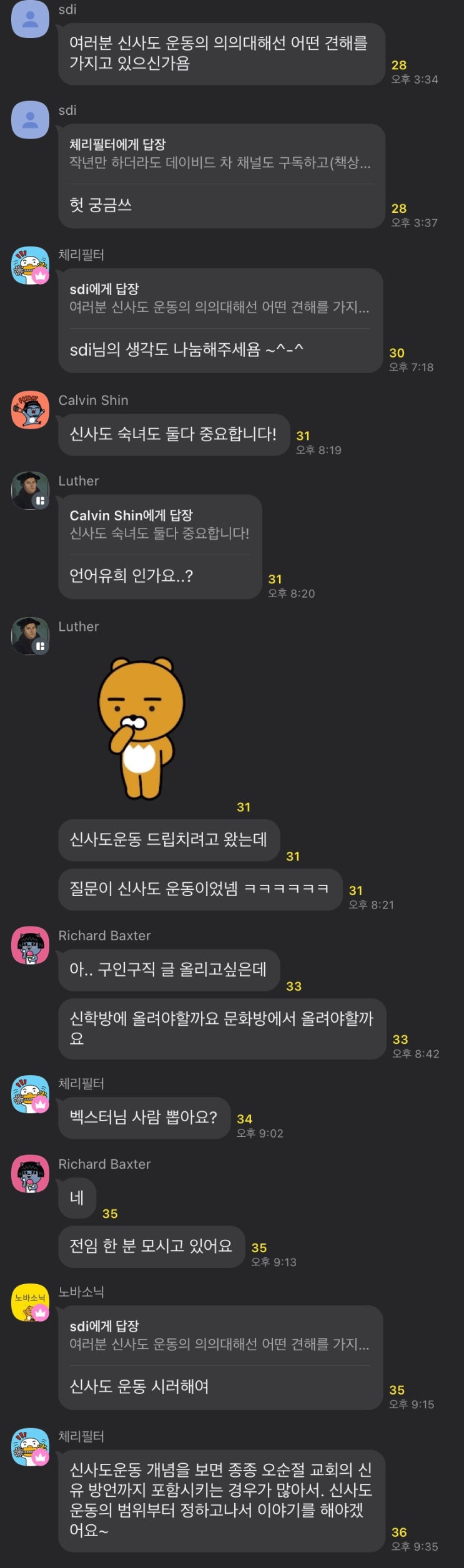Open sdi's avatar beside the 헛 궁금쓰 reply
The height and width of the screenshot is (1568, 464).
[x=30, y=120]
